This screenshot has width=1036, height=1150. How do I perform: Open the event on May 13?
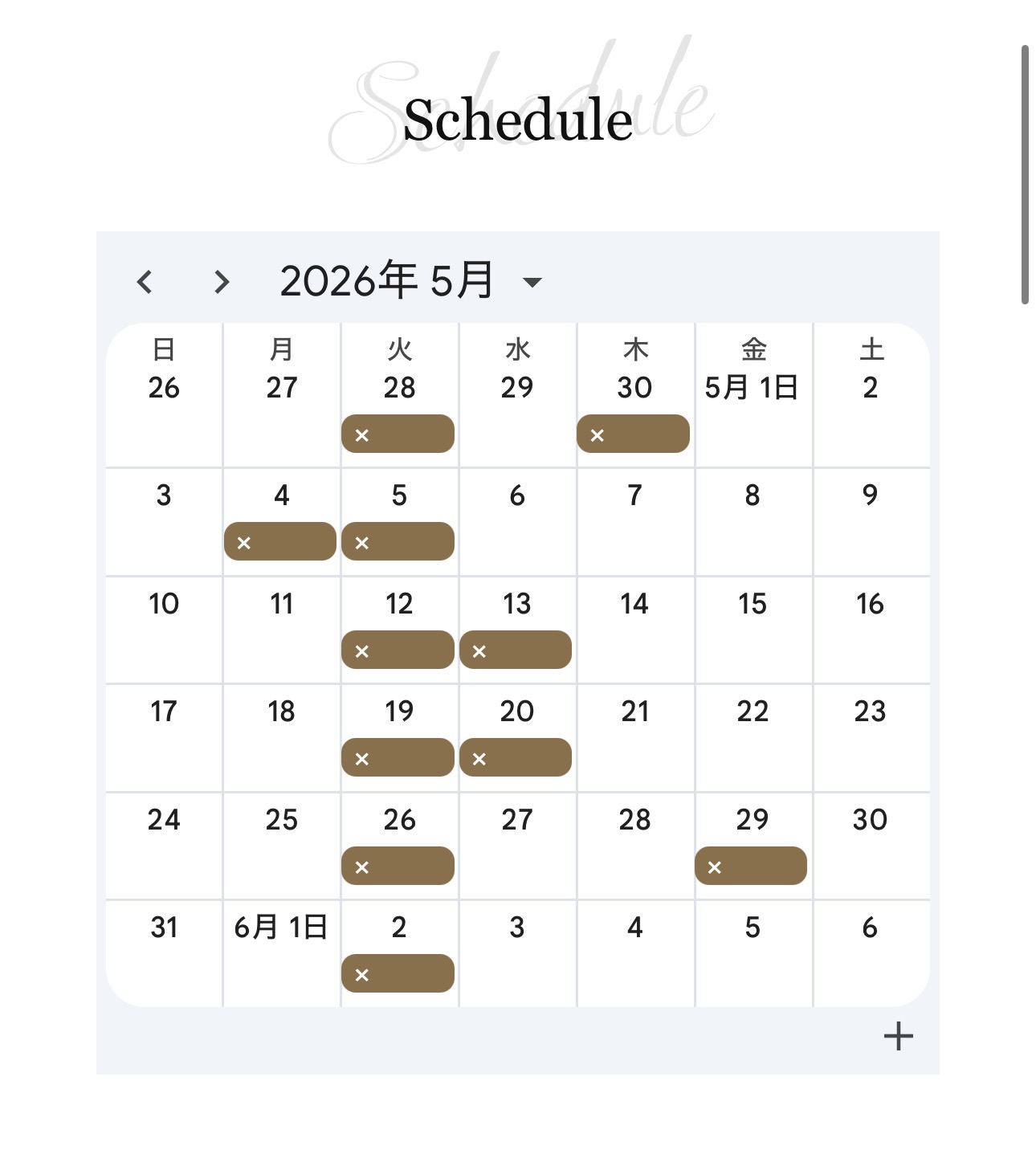click(516, 650)
